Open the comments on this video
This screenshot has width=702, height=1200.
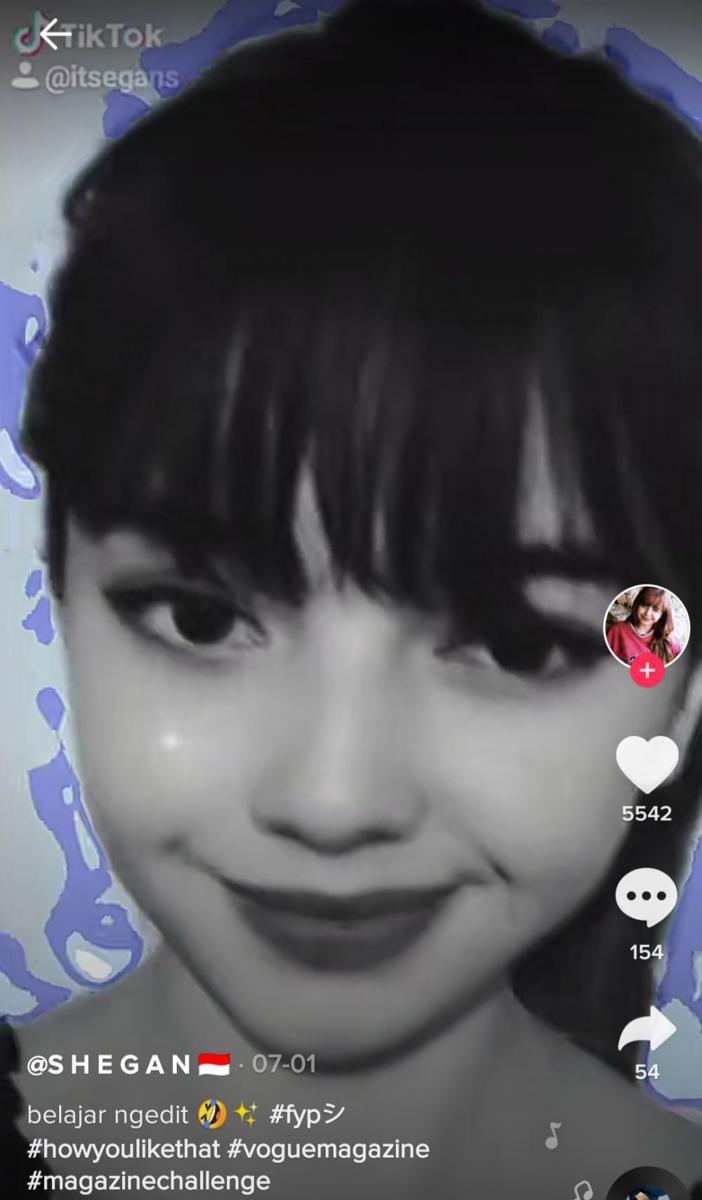point(646,898)
